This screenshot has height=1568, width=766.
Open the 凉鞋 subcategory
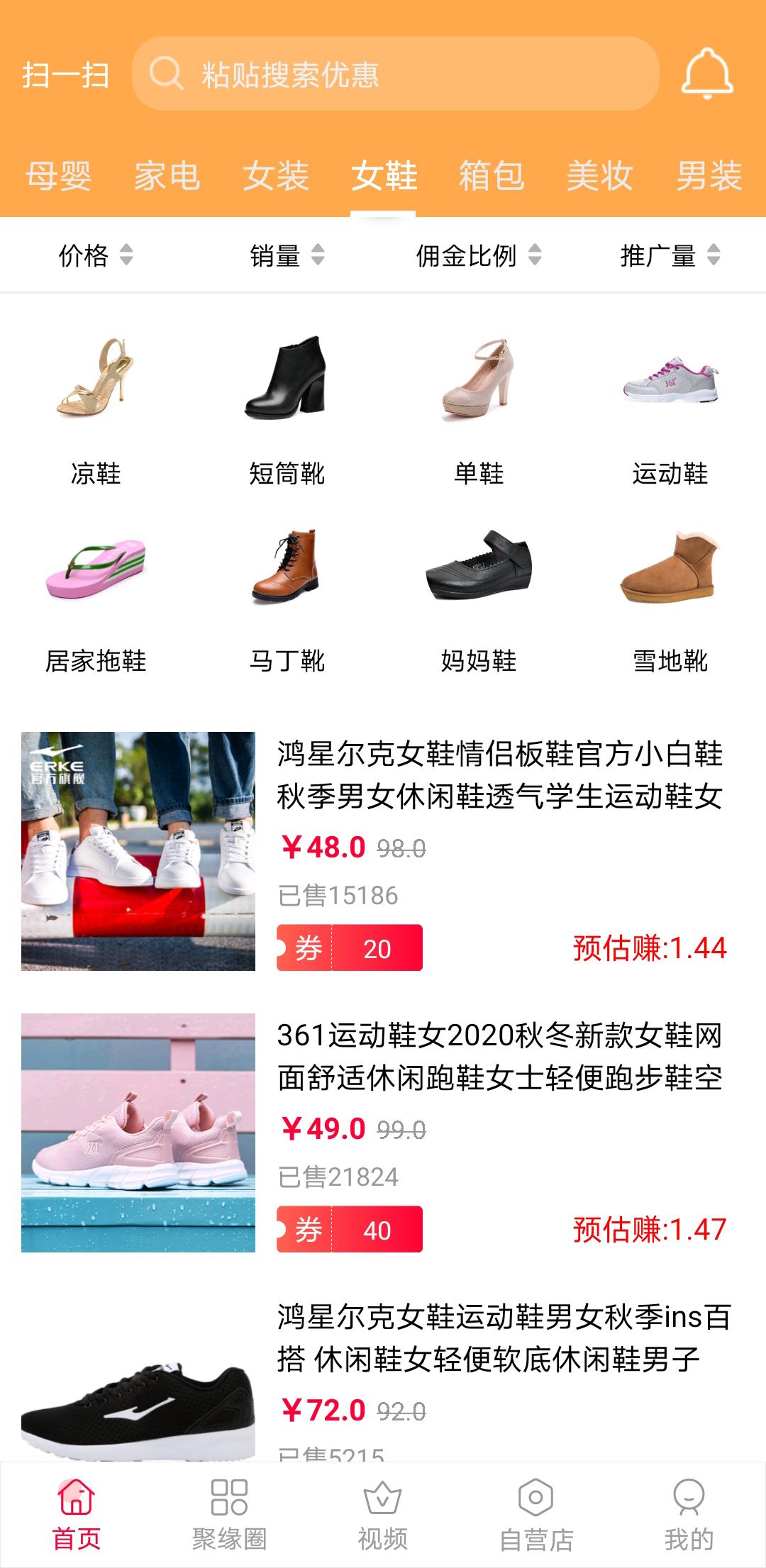click(96, 409)
